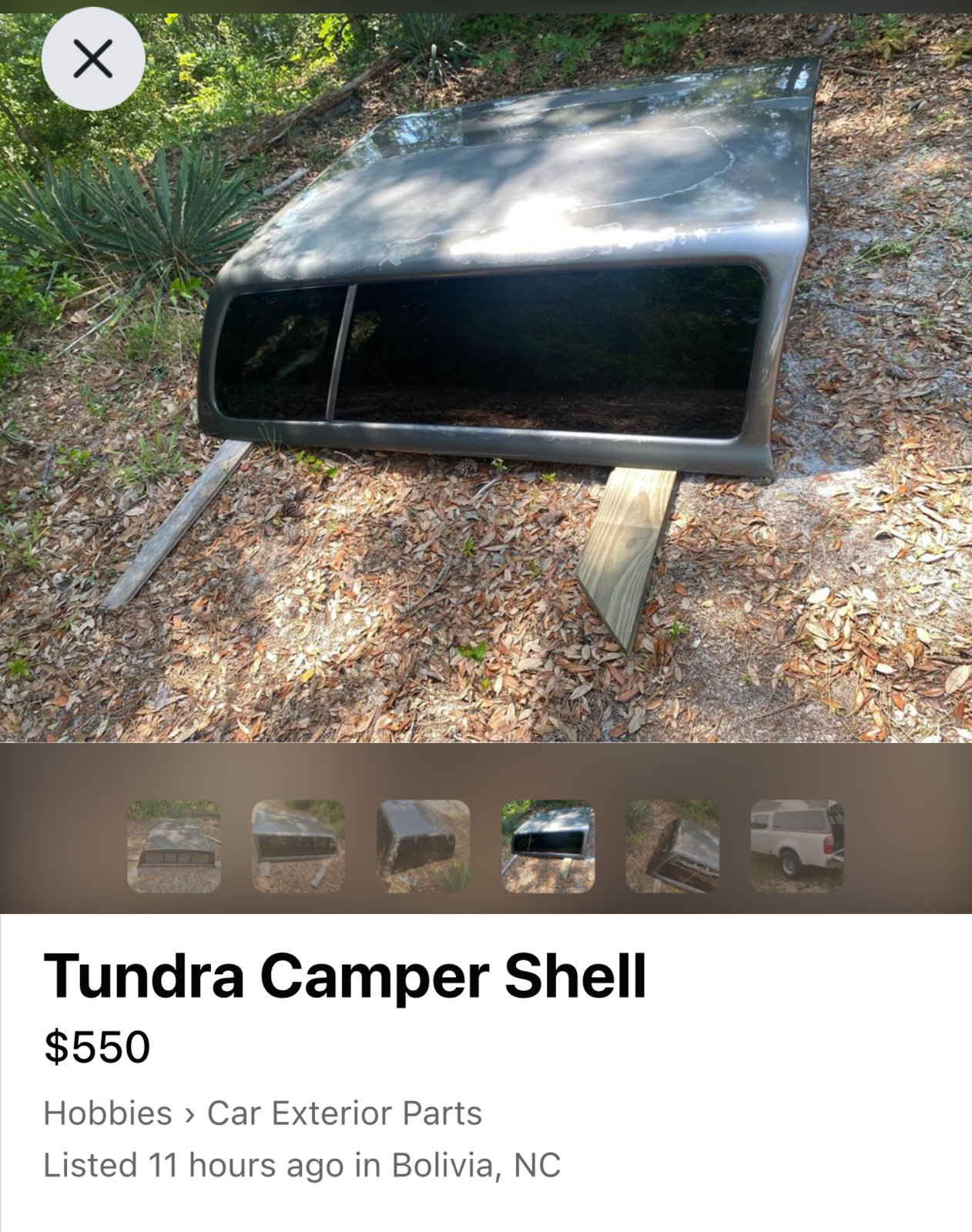This screenshot has height=1232, width=972.
Task: Select the third photo thumbnail
Action: pyautogui.click(x=424, y=846)
